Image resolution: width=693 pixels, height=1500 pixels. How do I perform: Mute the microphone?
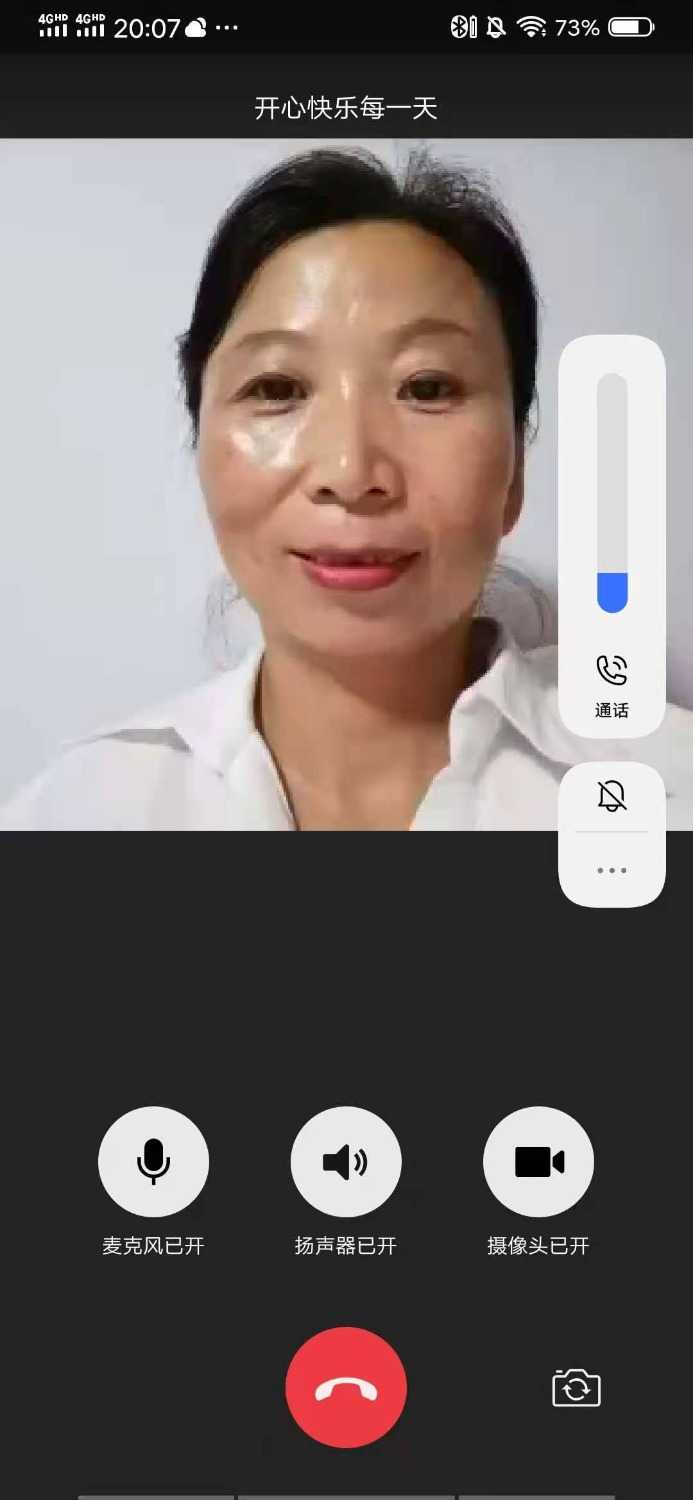(153, 1161)
